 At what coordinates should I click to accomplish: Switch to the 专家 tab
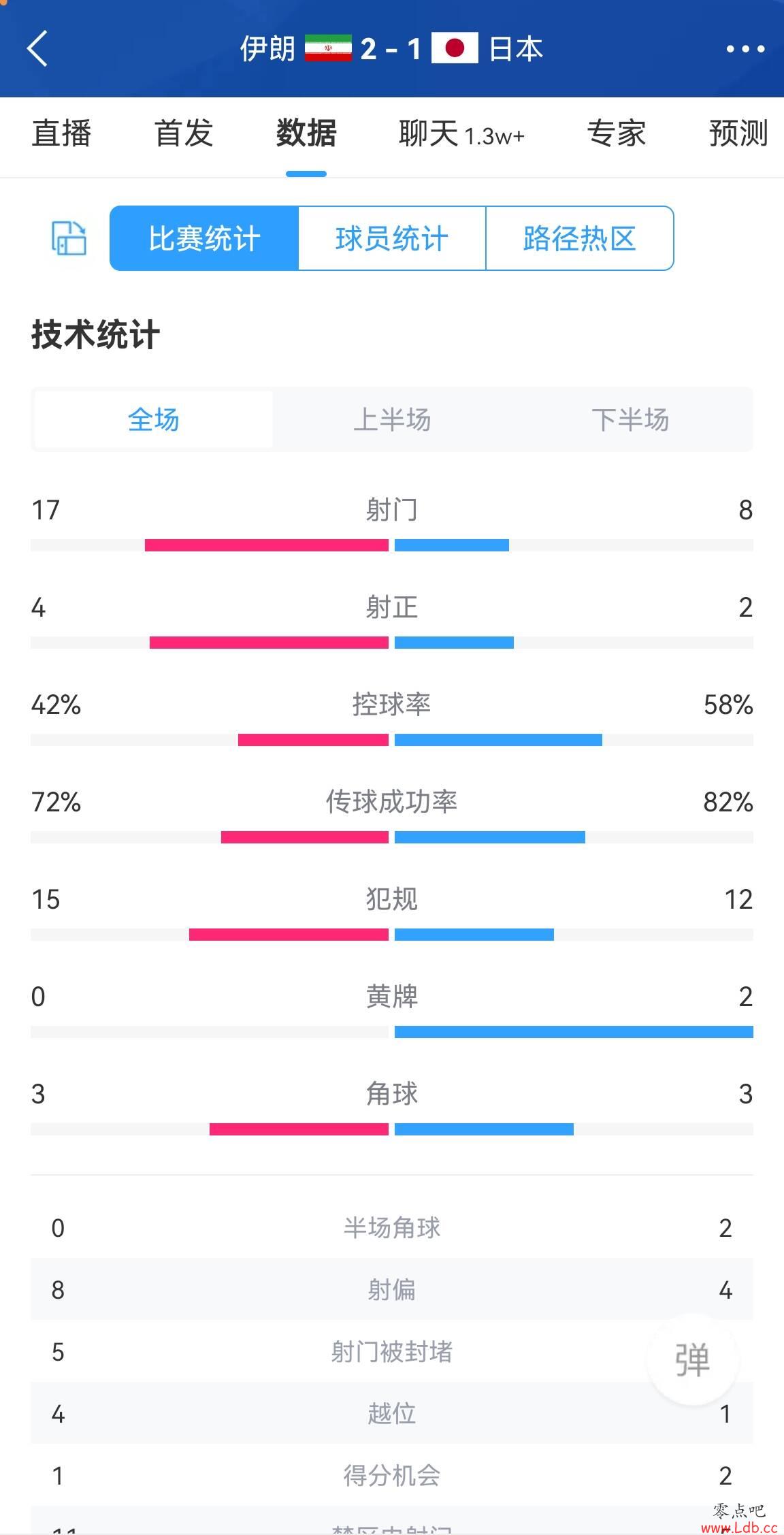pos(617,133)
